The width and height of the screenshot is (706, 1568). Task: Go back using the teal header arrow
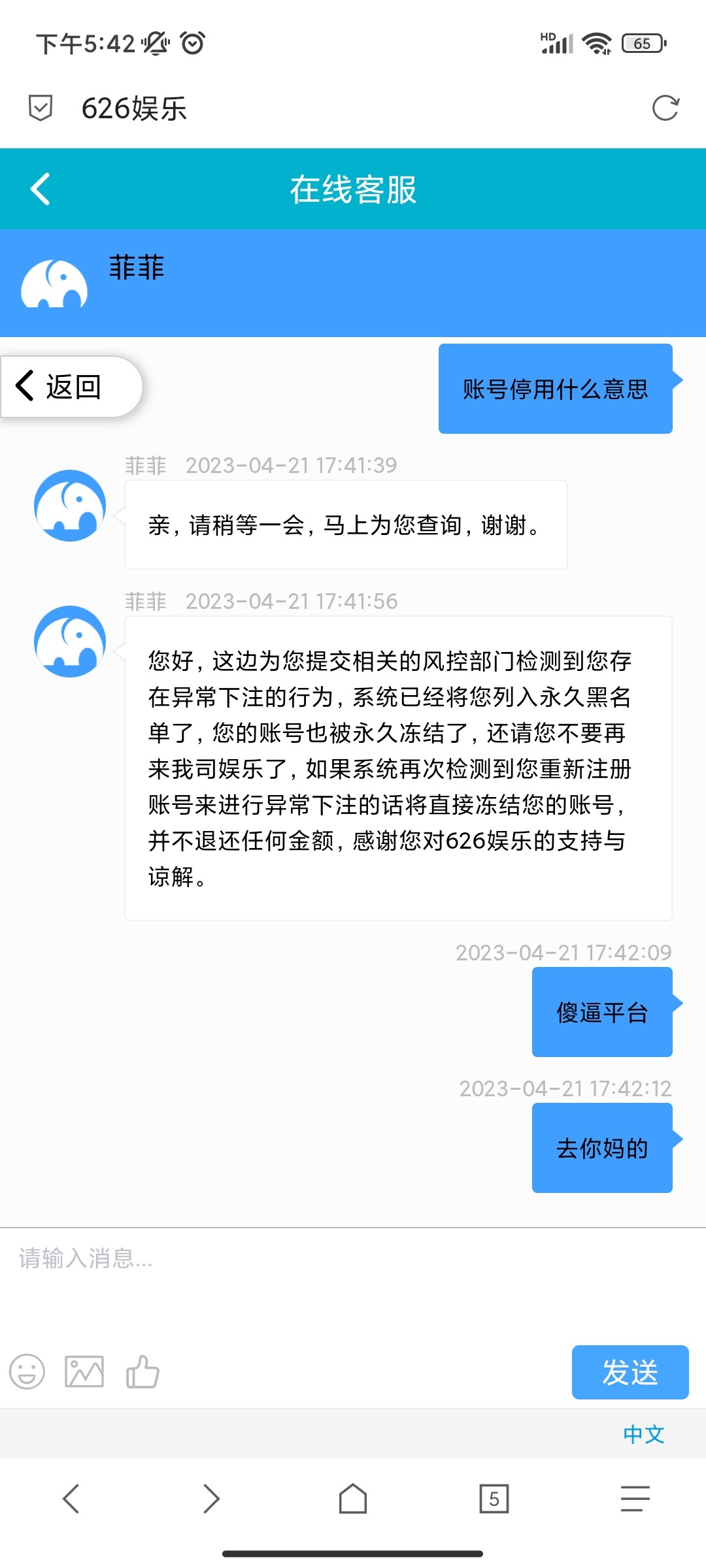(x=41, y=189)
